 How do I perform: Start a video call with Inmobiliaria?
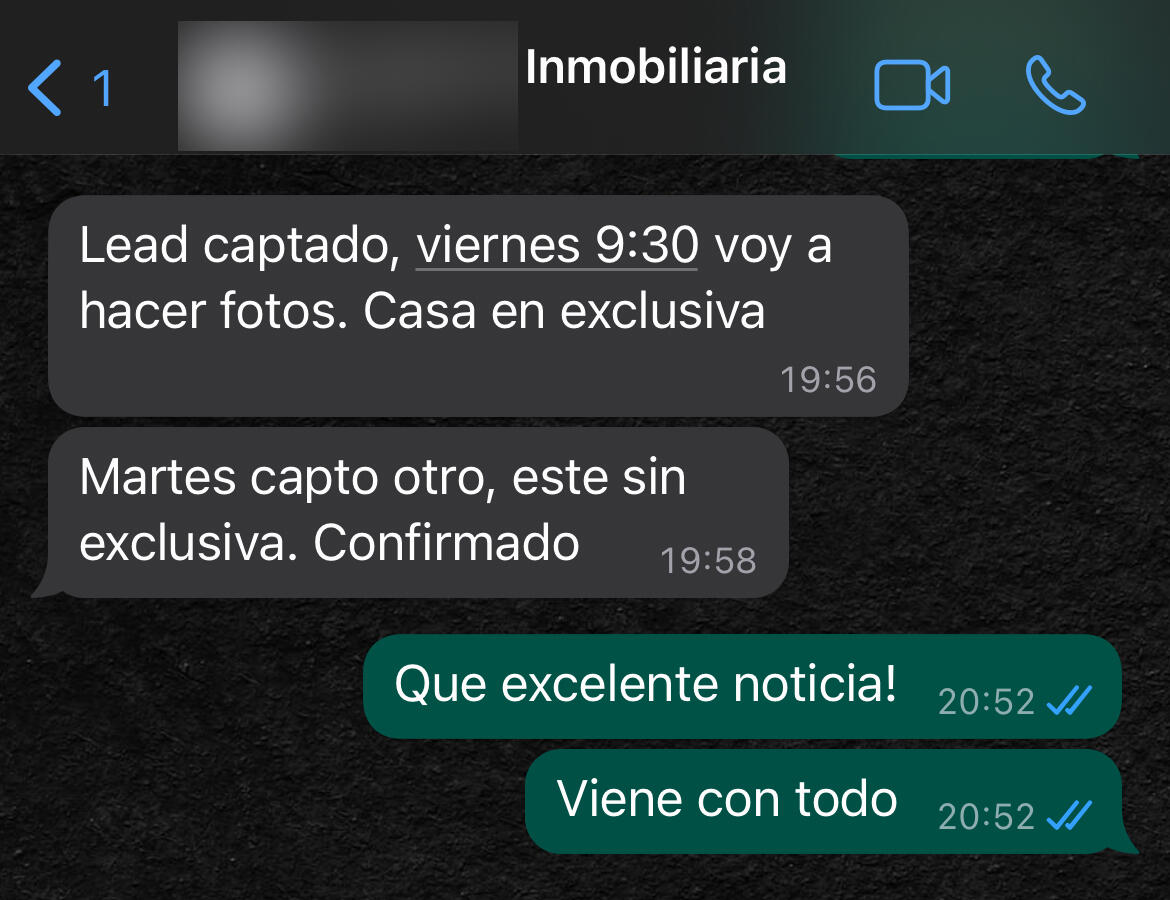coord(911,86)
